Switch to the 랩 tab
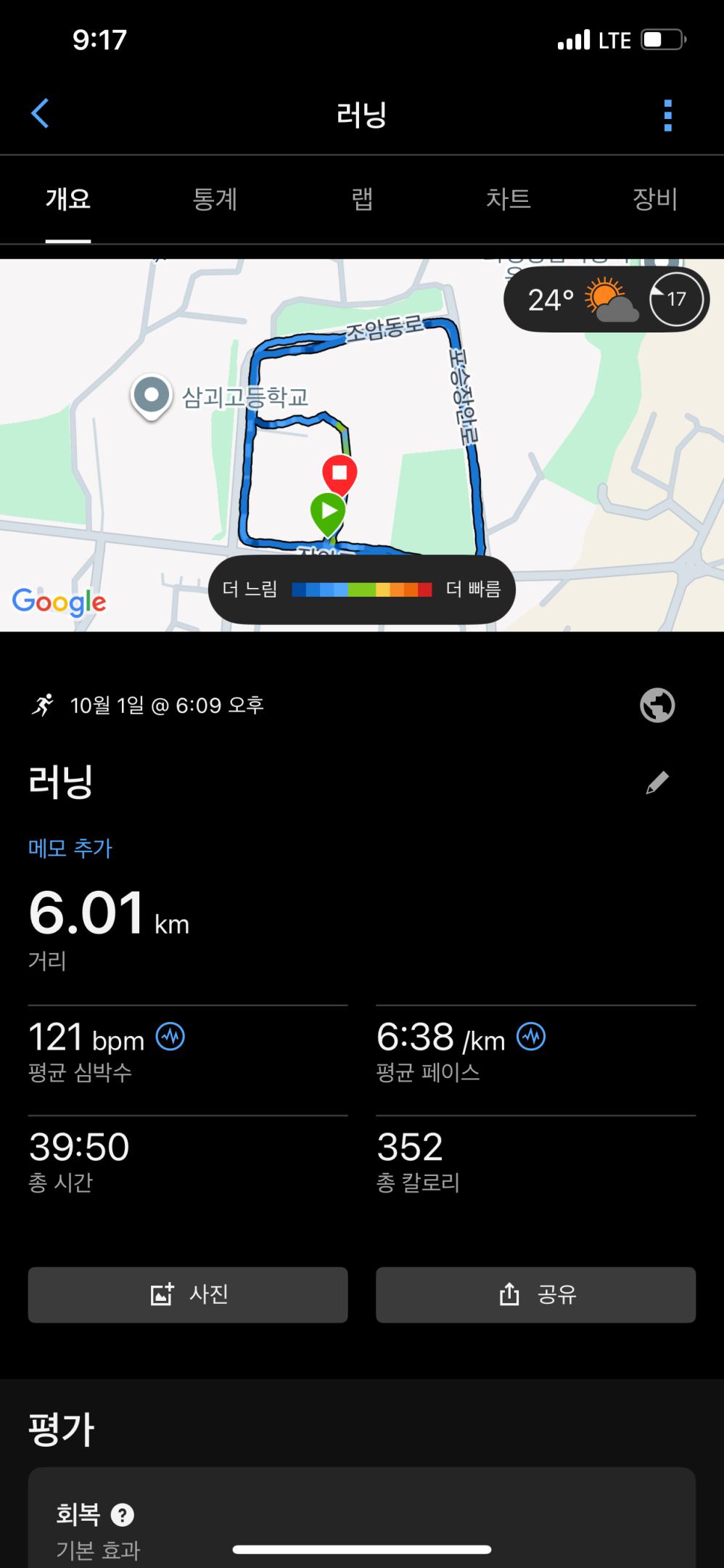The image size is (724, 1568). point(362,199)
